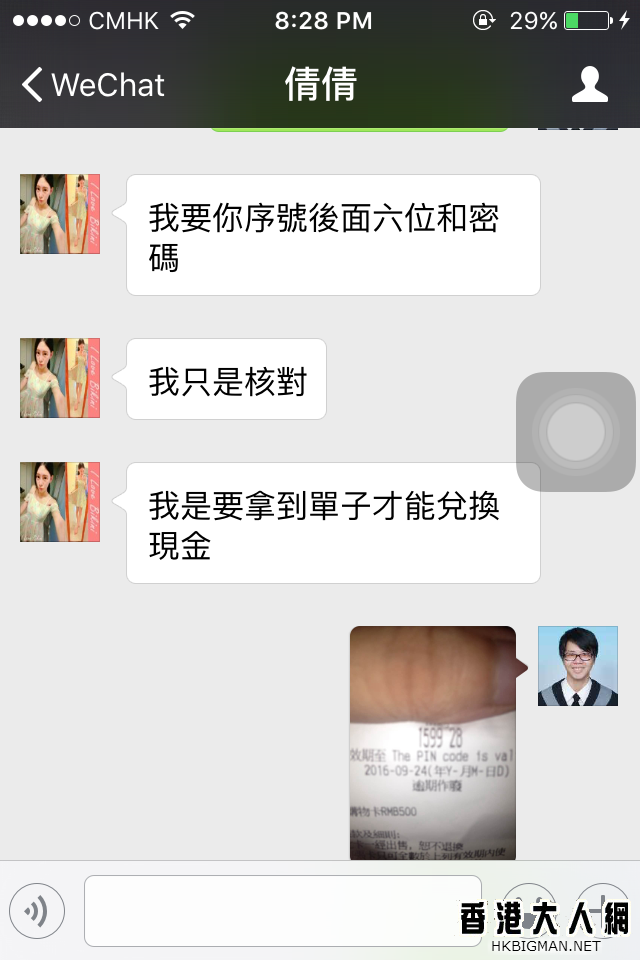Viewport: 640px width, 960px height.
Task: Open the avatar beside the 我只是核對 message
Action: 60,378
